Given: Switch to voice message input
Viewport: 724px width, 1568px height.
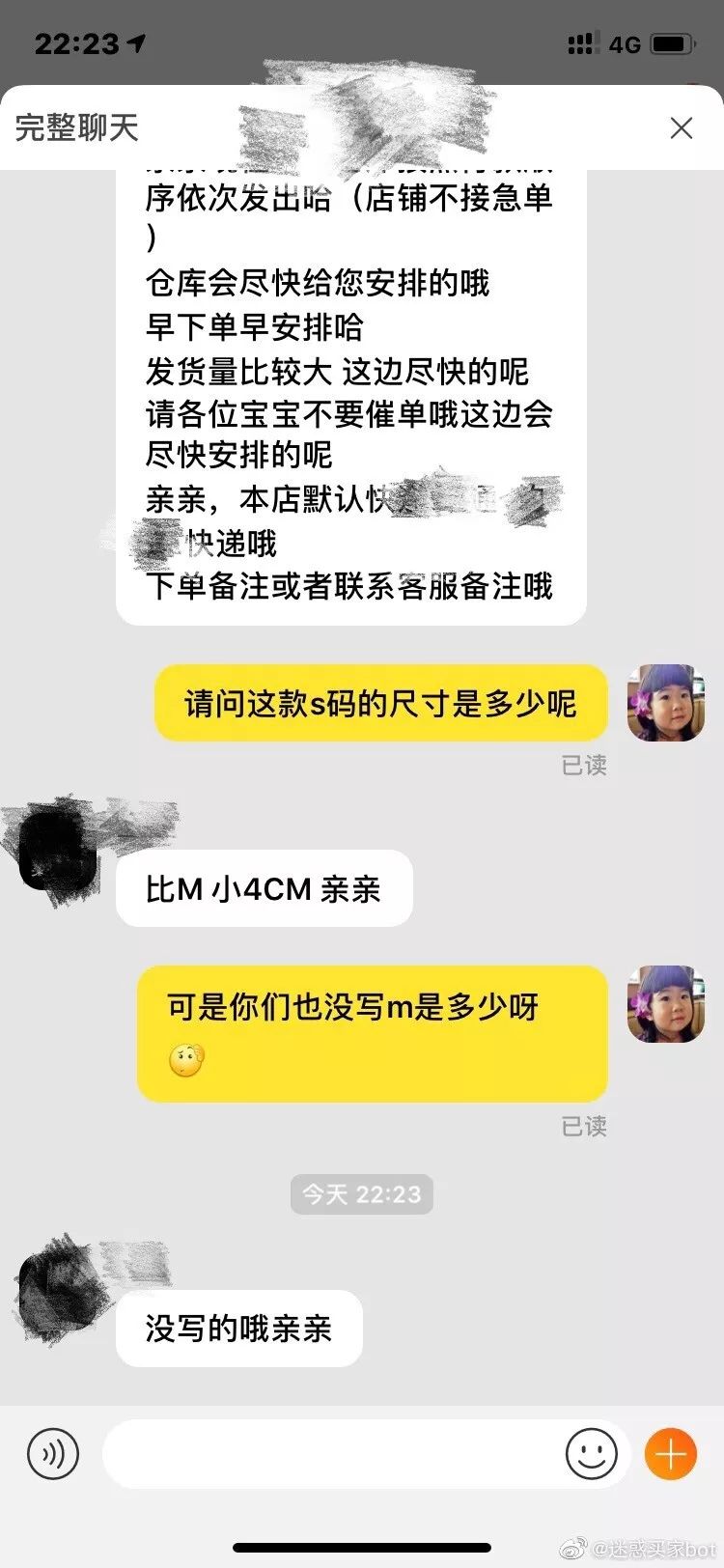Looking at the screenshot, I should point(52,1453).
